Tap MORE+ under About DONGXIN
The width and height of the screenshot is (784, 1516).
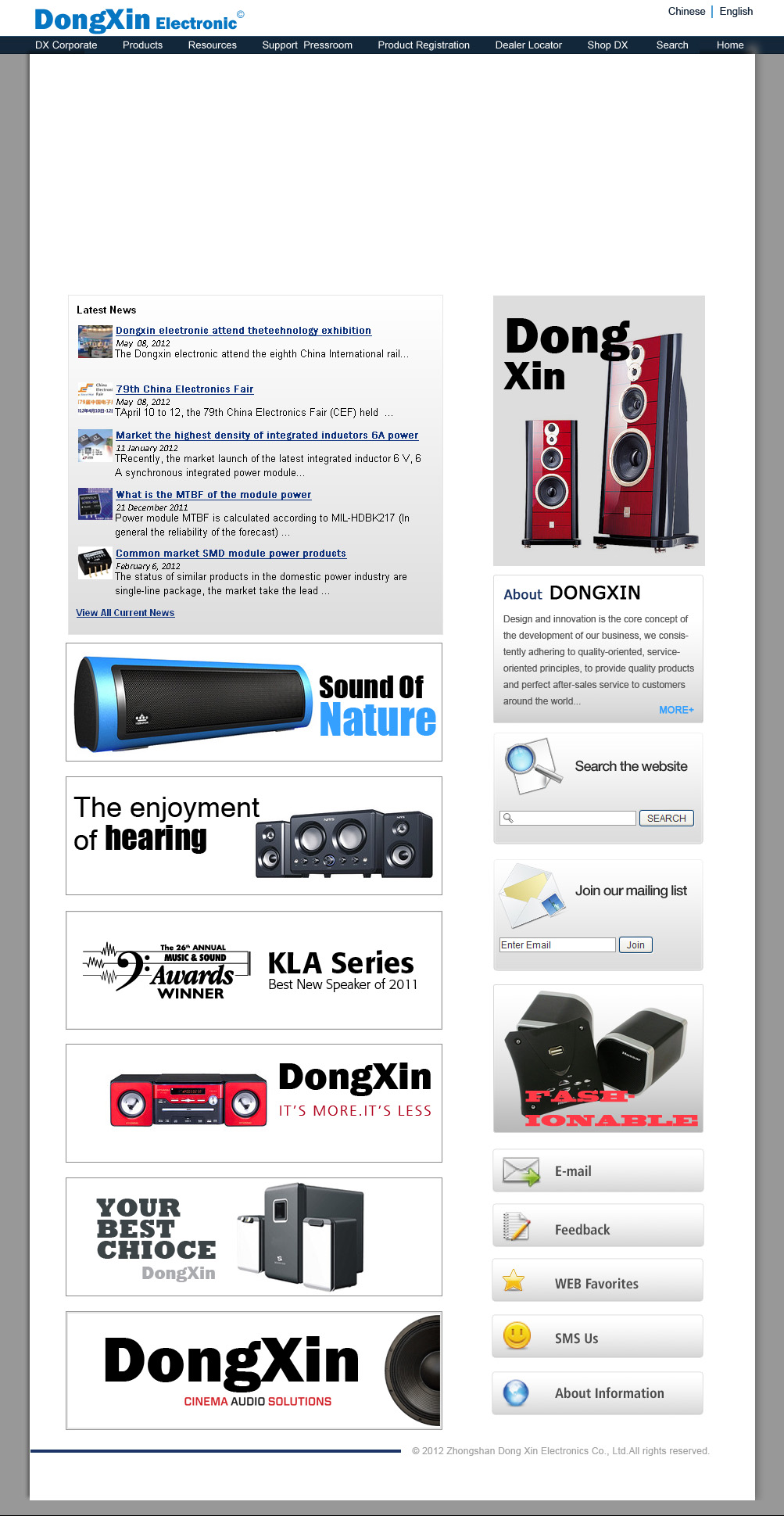pos(676,710)
